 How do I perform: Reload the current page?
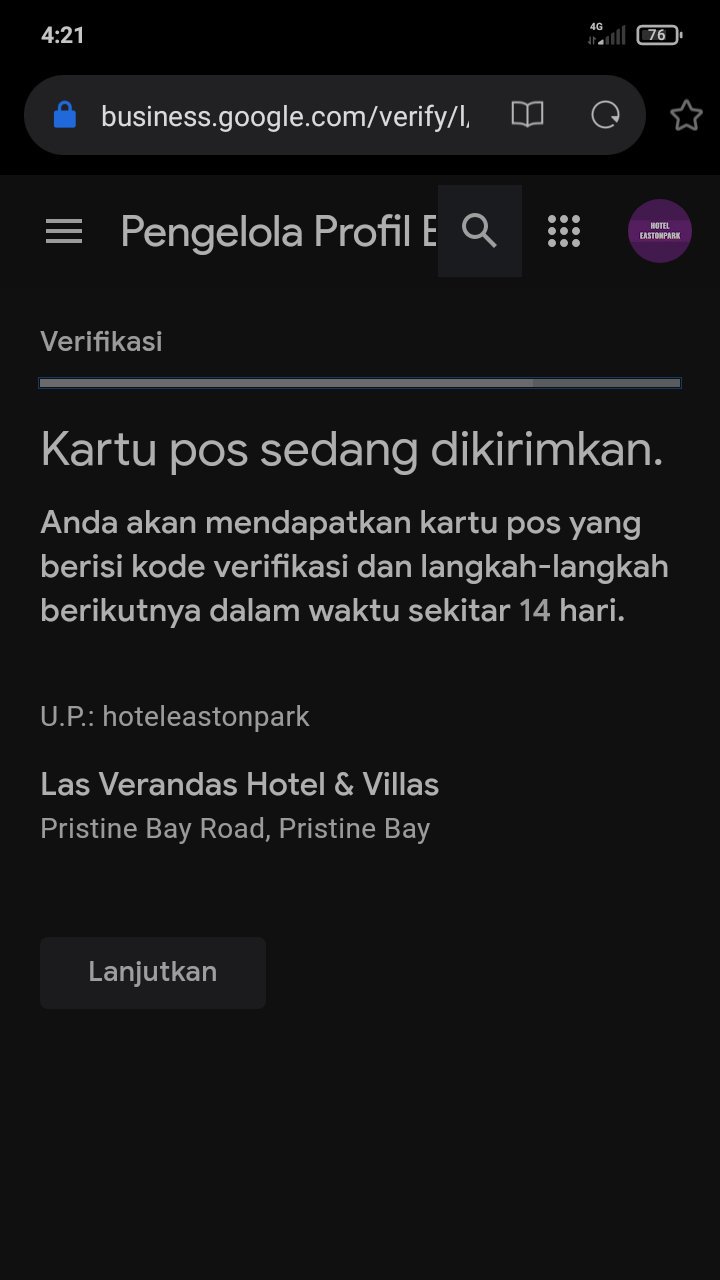(605, 115)
